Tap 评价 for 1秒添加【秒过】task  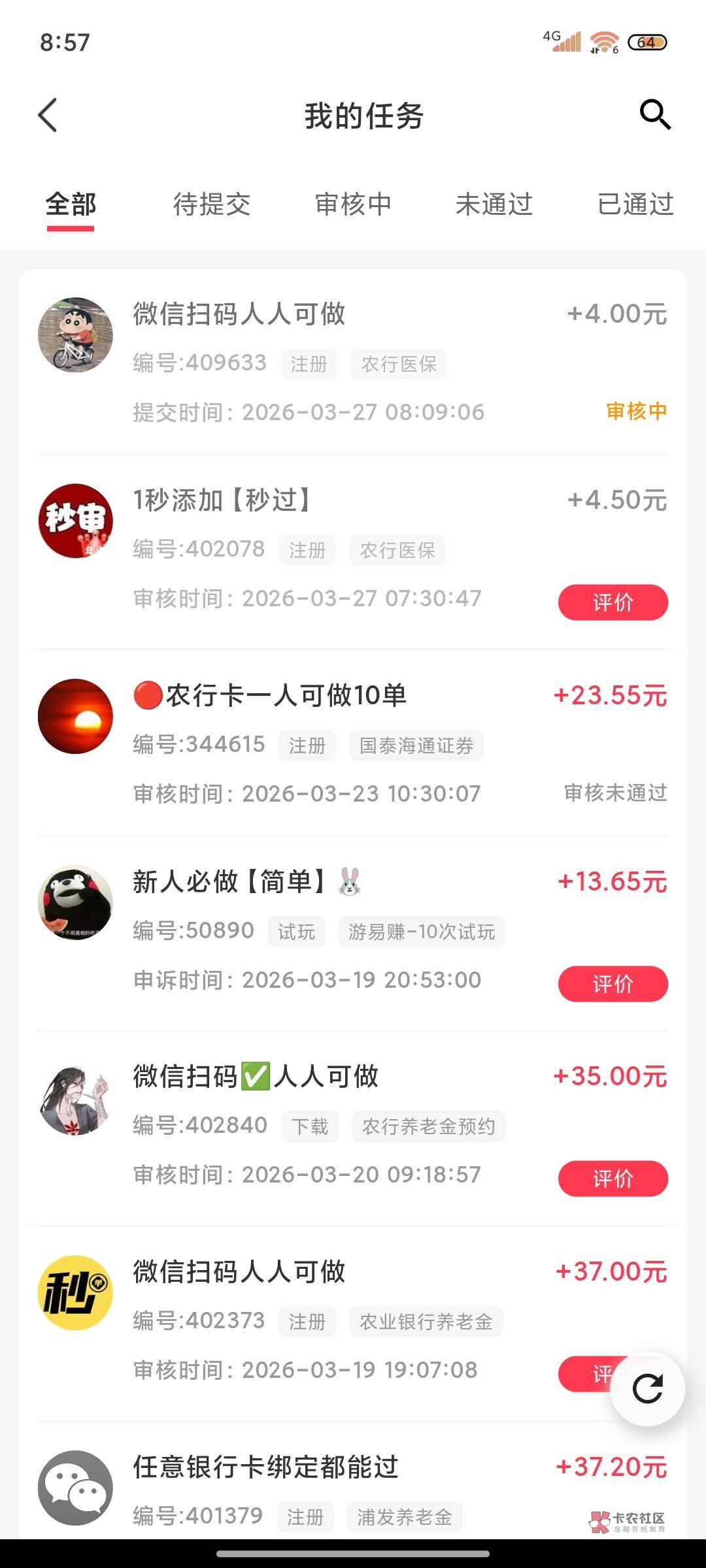[613, 602]
